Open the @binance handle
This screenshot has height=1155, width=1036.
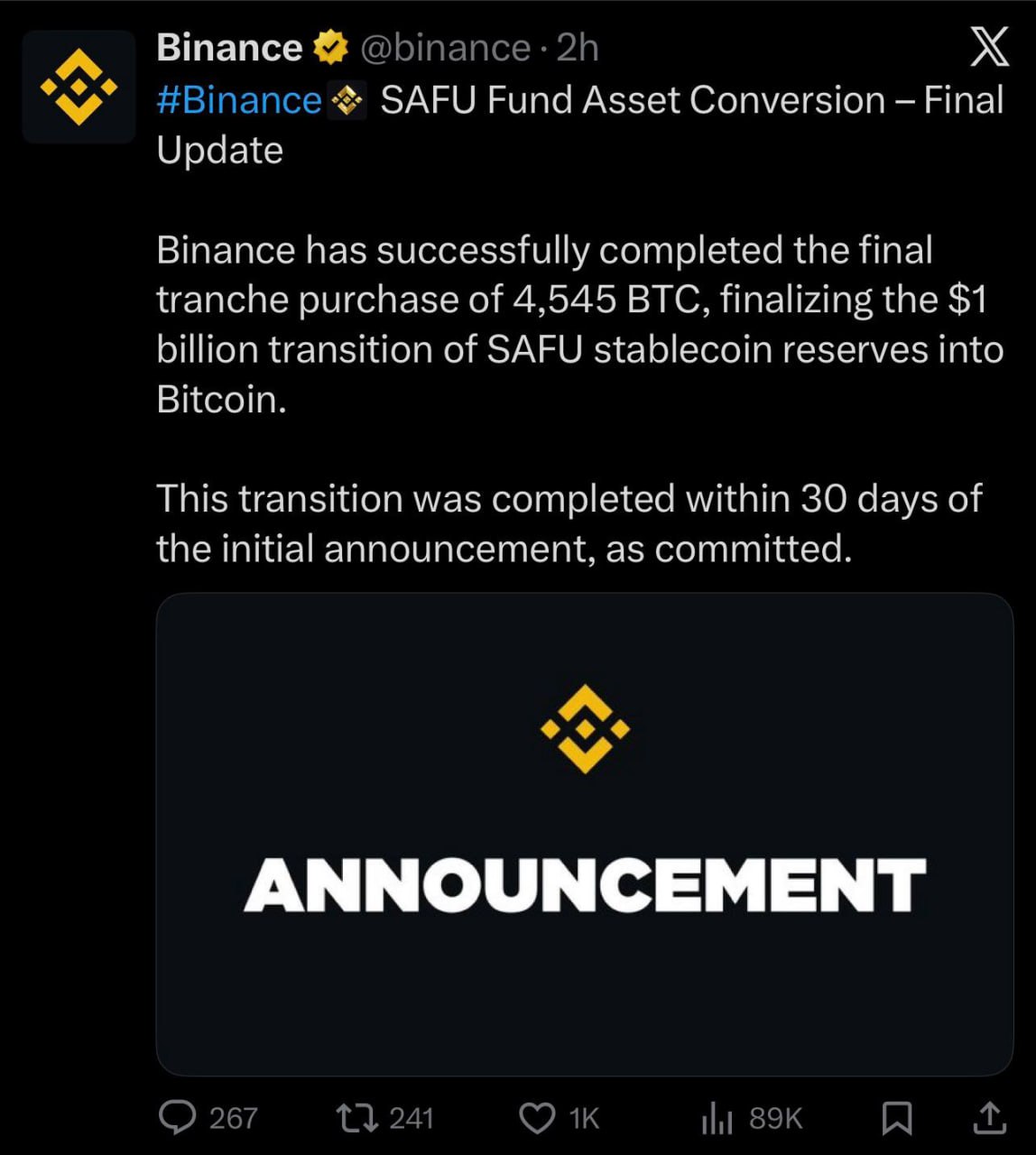click(x=445, y=48)
